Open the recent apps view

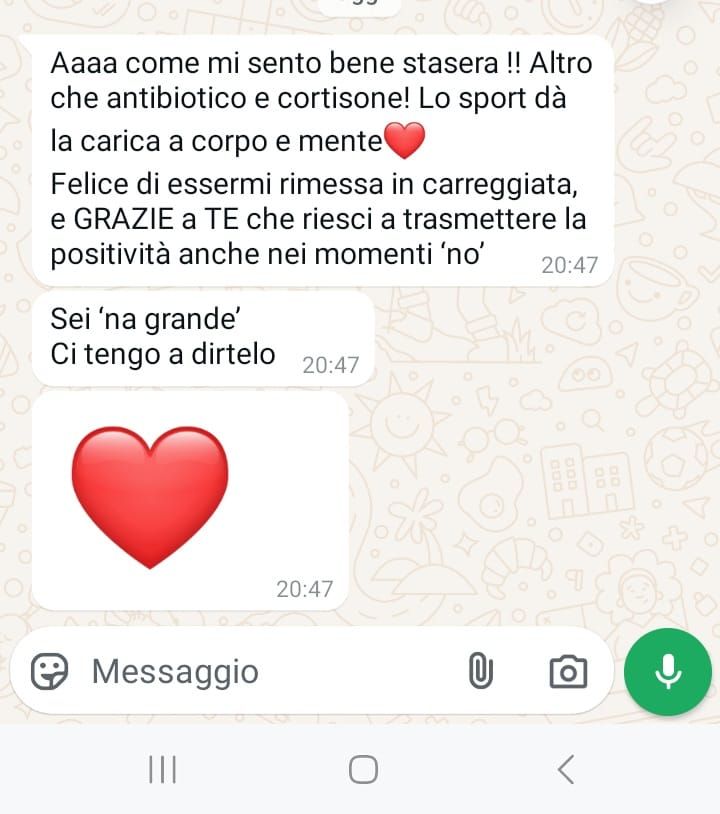tap(162, 769)
